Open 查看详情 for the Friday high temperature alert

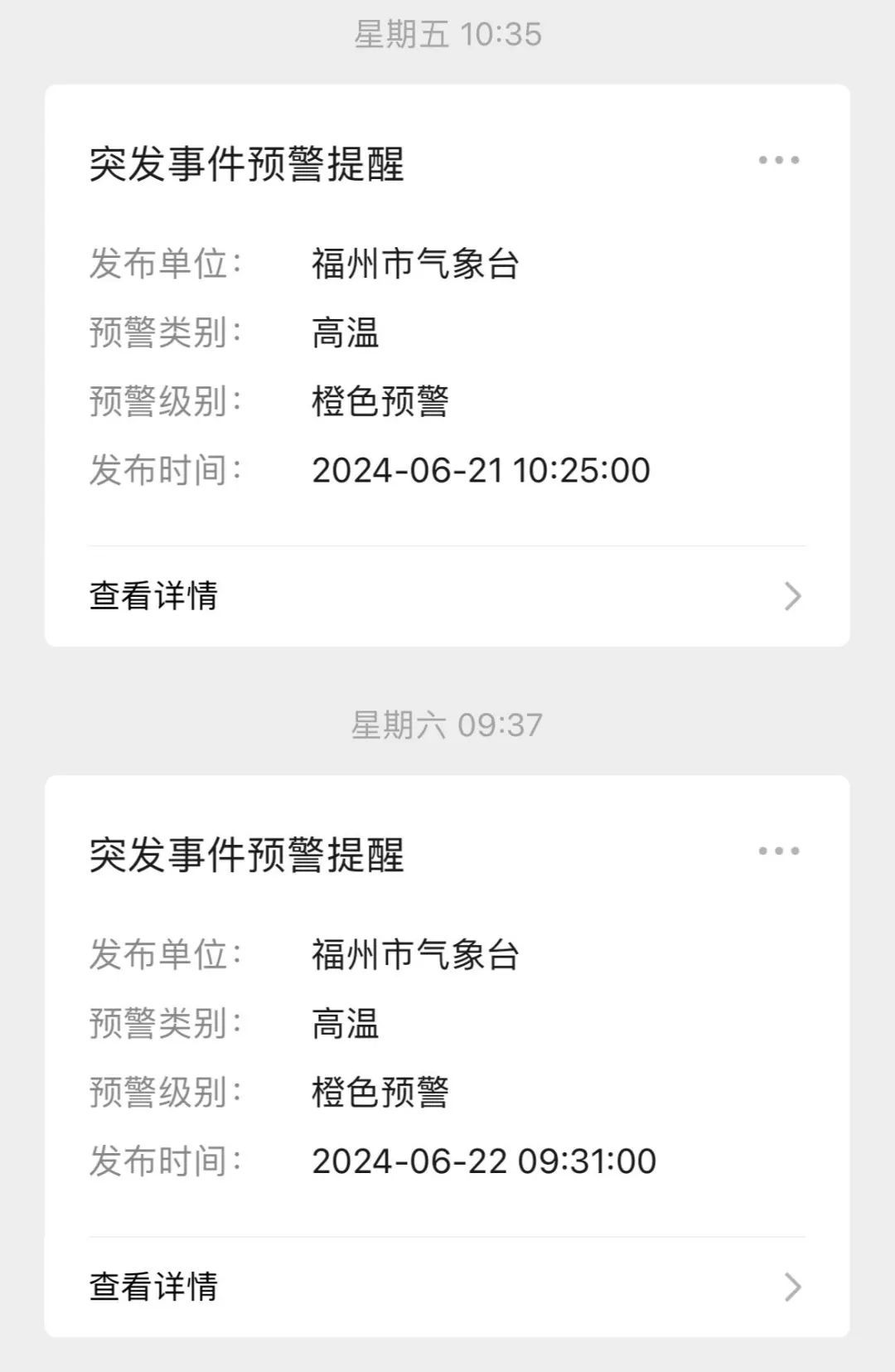pyautogui.click(x=154, y=594)
